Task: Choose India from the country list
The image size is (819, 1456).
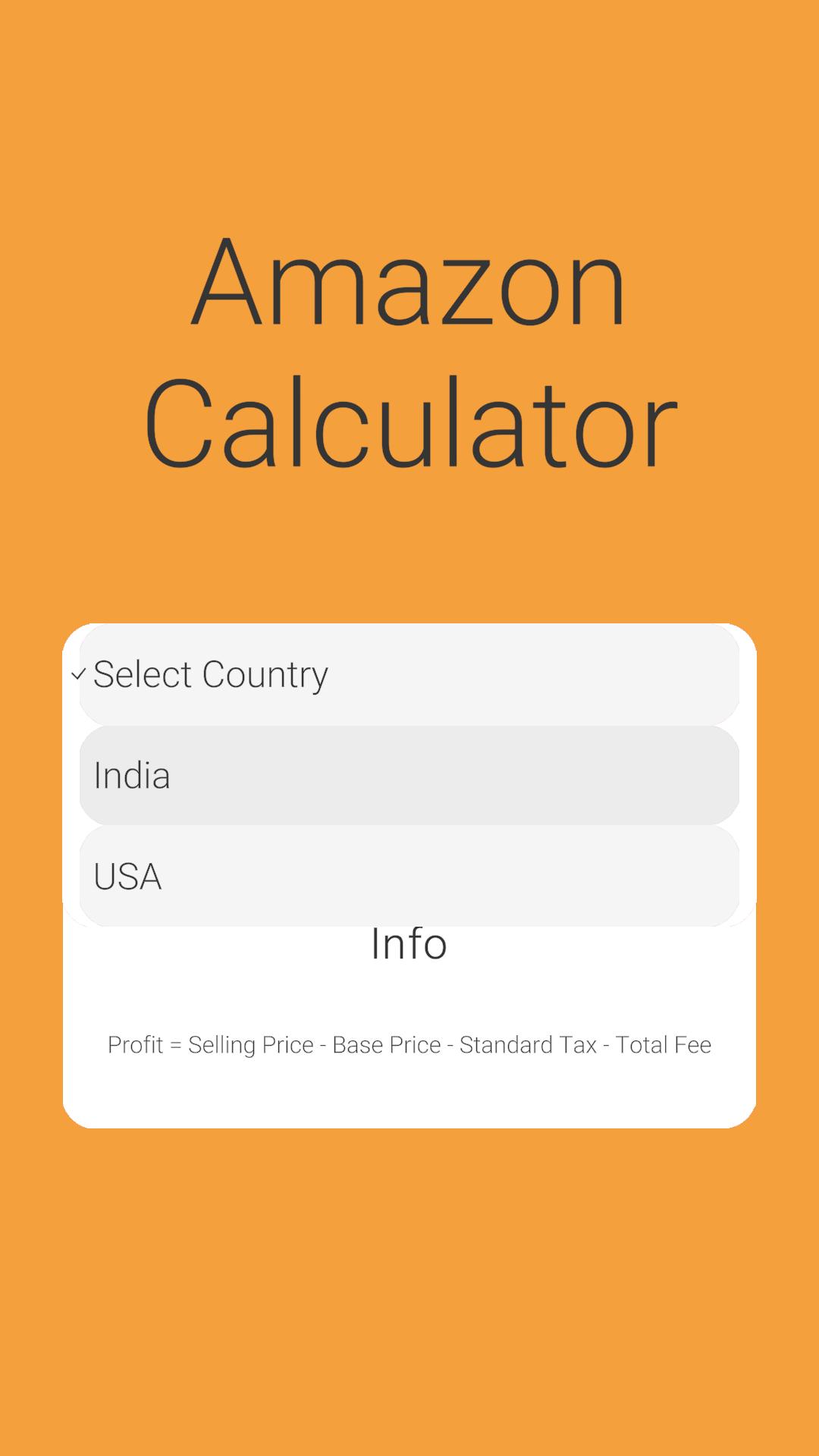Action: click(x=409, y=775)
